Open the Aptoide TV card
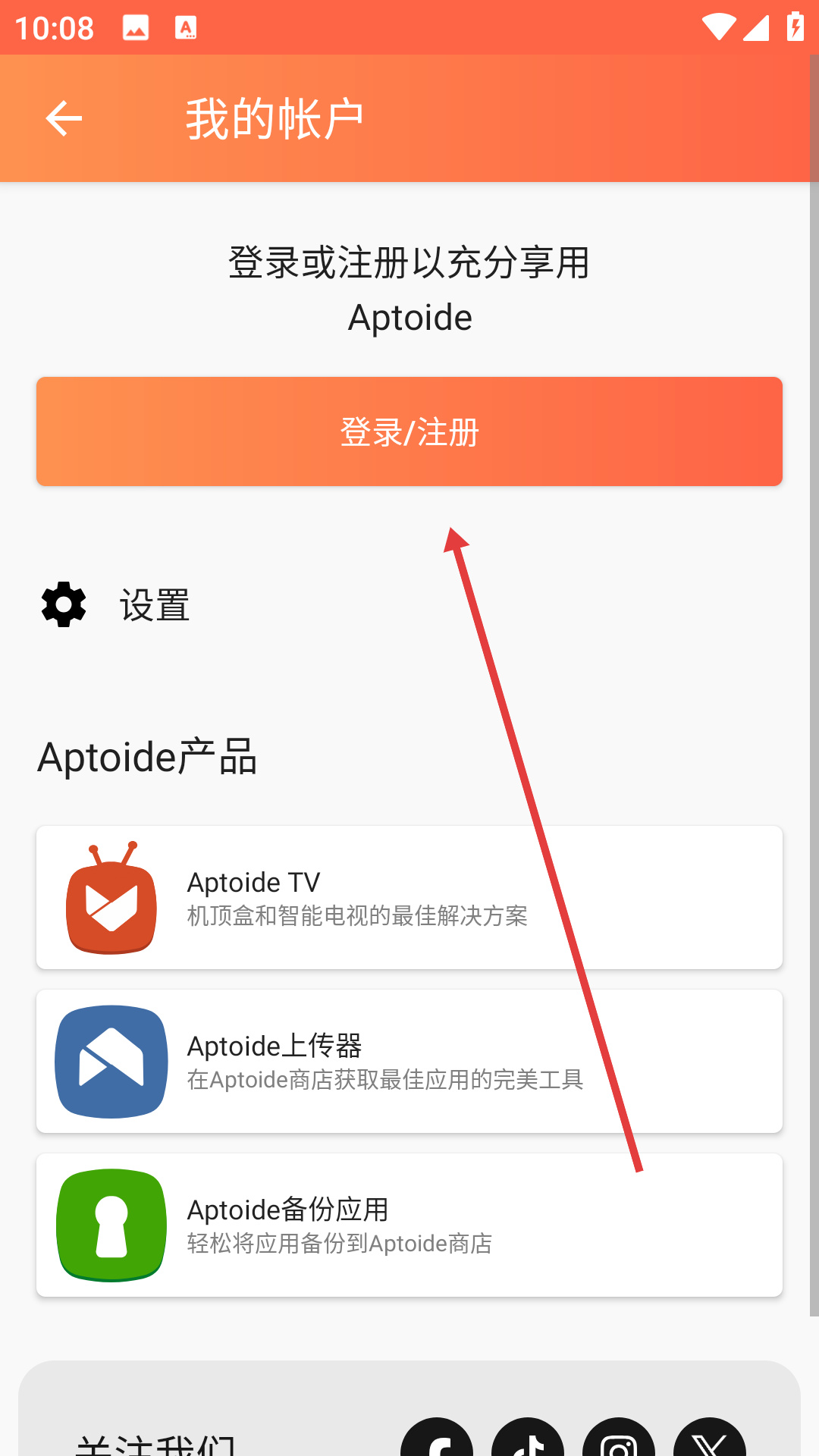The width and height of the screenshot is (819, 1456). coord(409,897)
